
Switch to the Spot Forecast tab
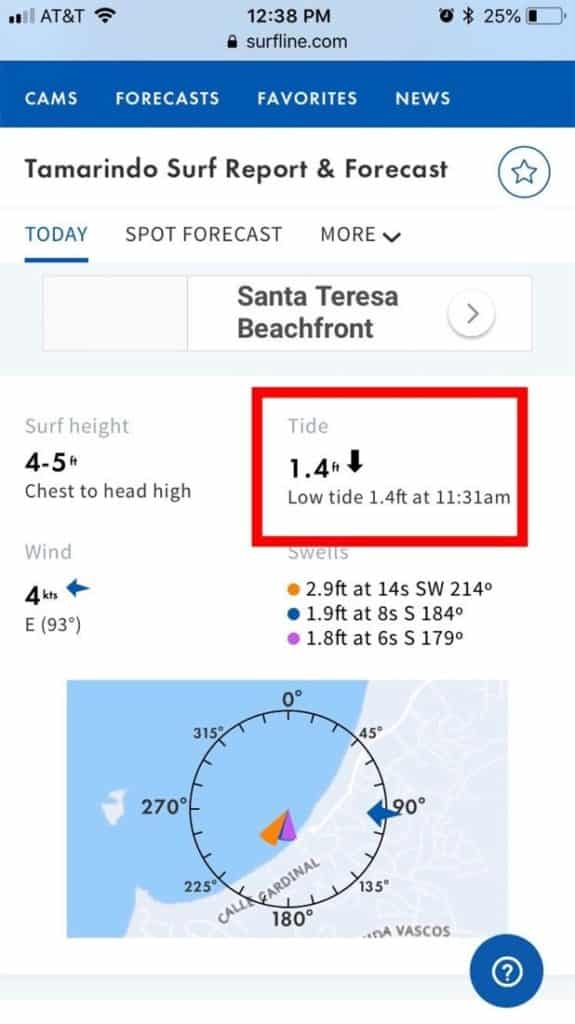pyautogui.click(x=204, y=234)
